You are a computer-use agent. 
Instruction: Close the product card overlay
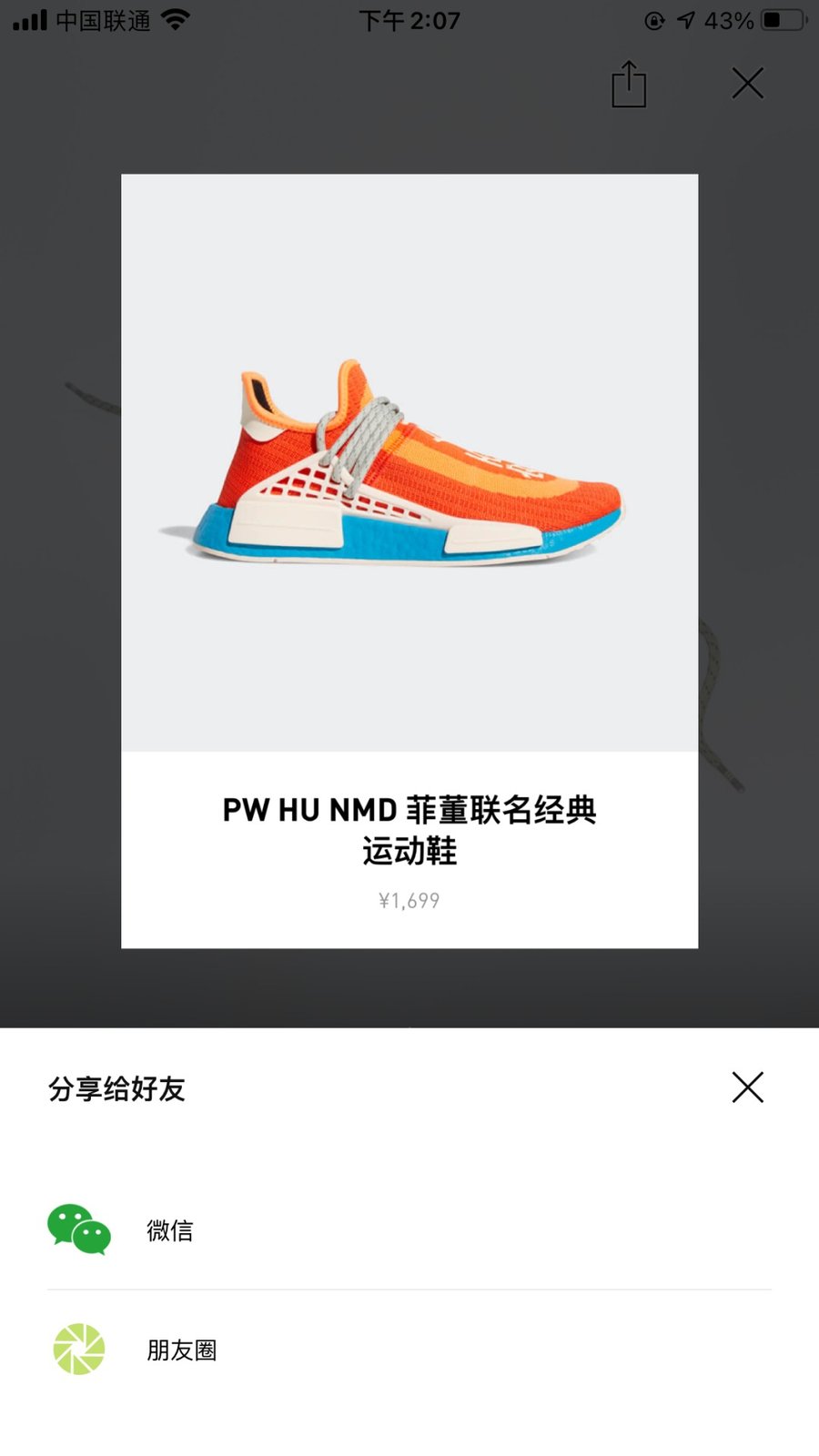point(747,84)
